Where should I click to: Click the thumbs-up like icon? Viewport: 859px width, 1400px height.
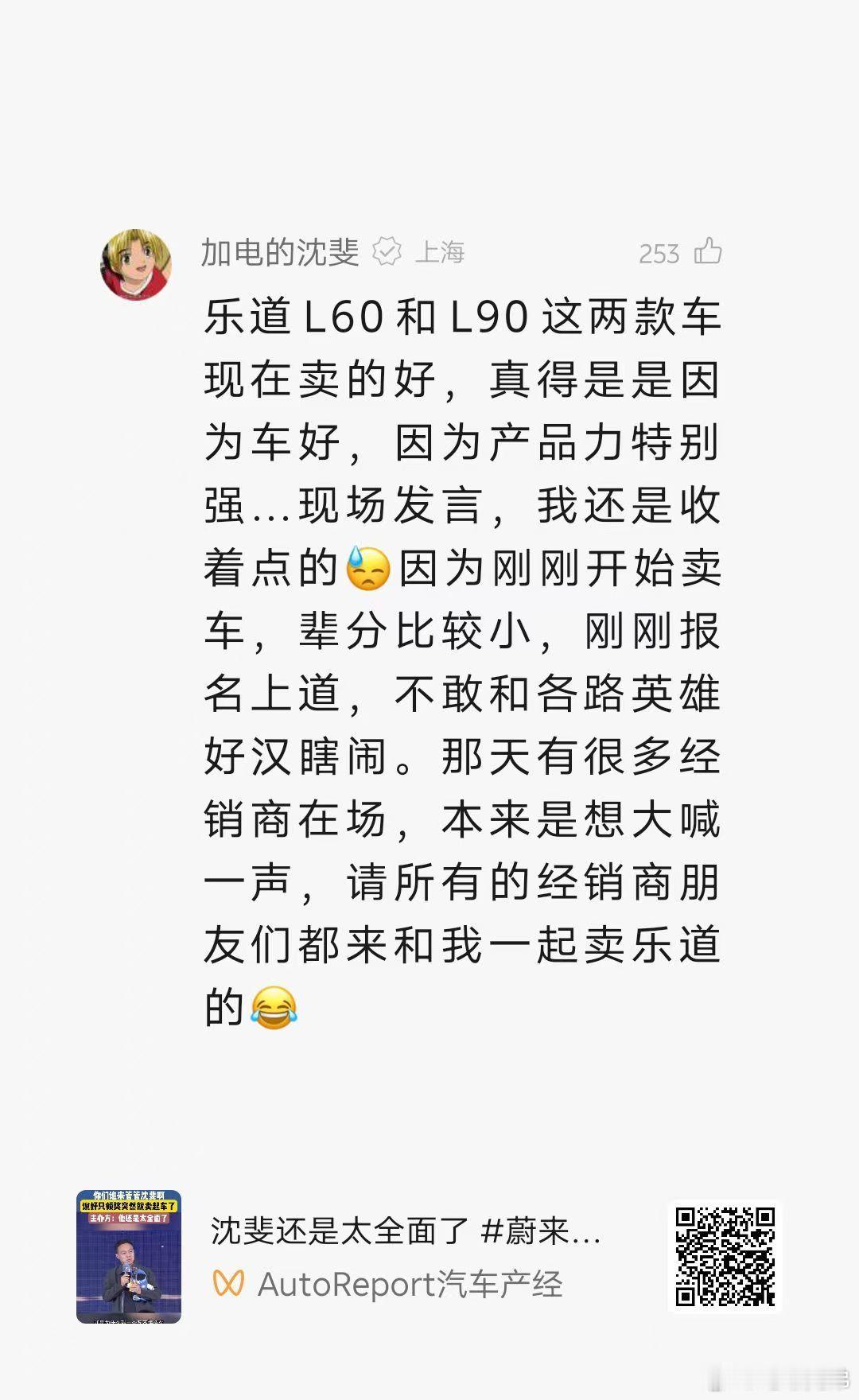(x=706, y=253)
